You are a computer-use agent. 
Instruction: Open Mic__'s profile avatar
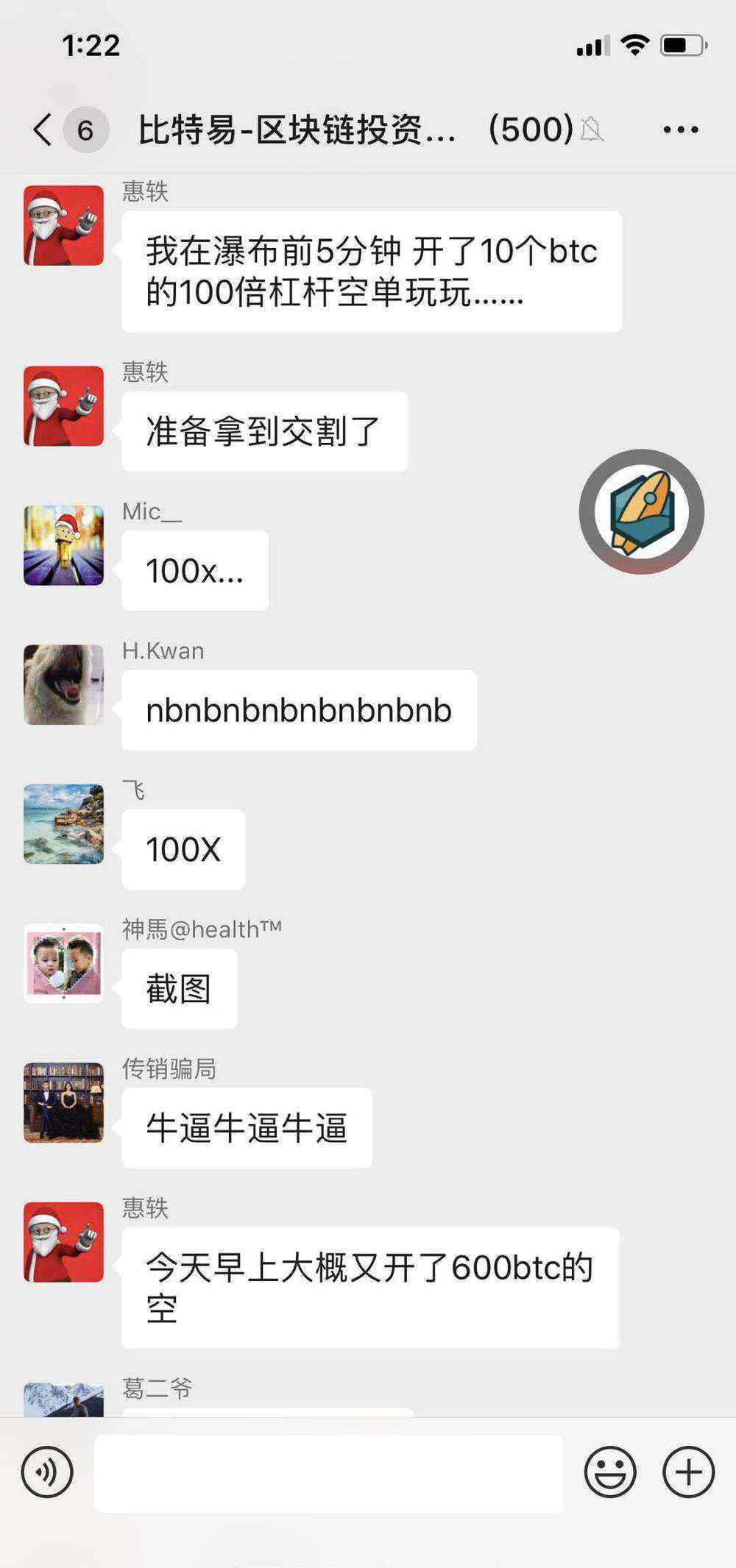point(64,545)
